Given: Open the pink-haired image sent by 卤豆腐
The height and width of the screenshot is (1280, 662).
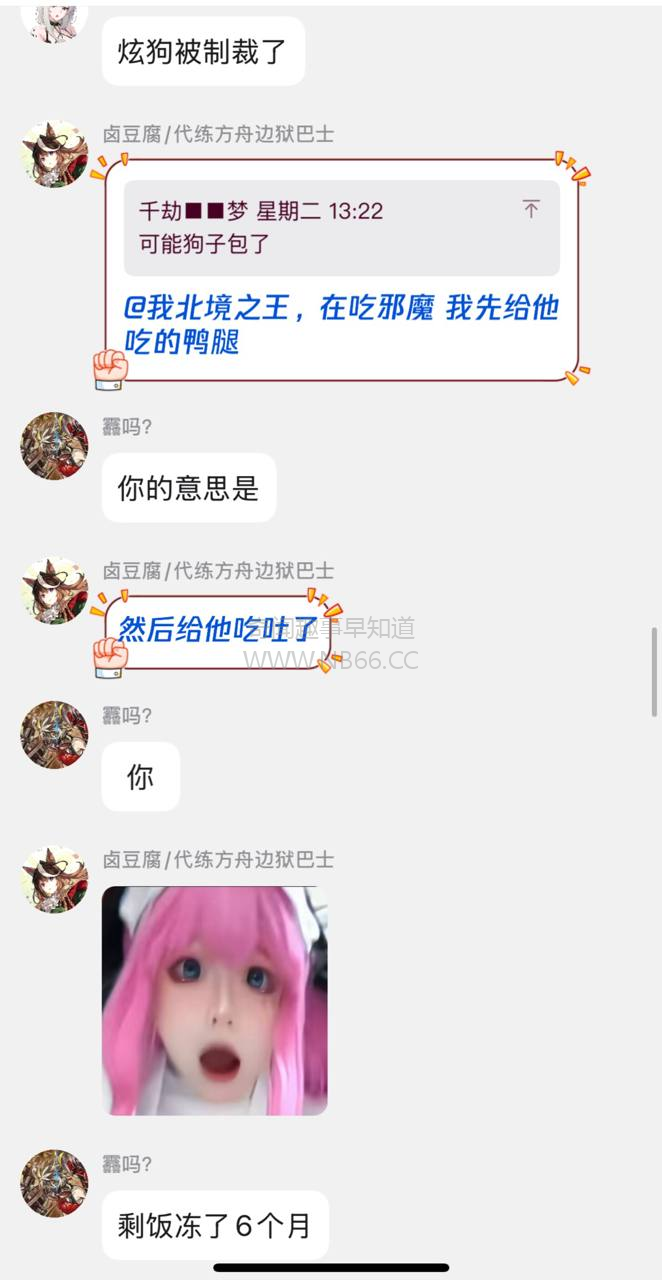Looking at the screenshot, I should (215, 1000).
